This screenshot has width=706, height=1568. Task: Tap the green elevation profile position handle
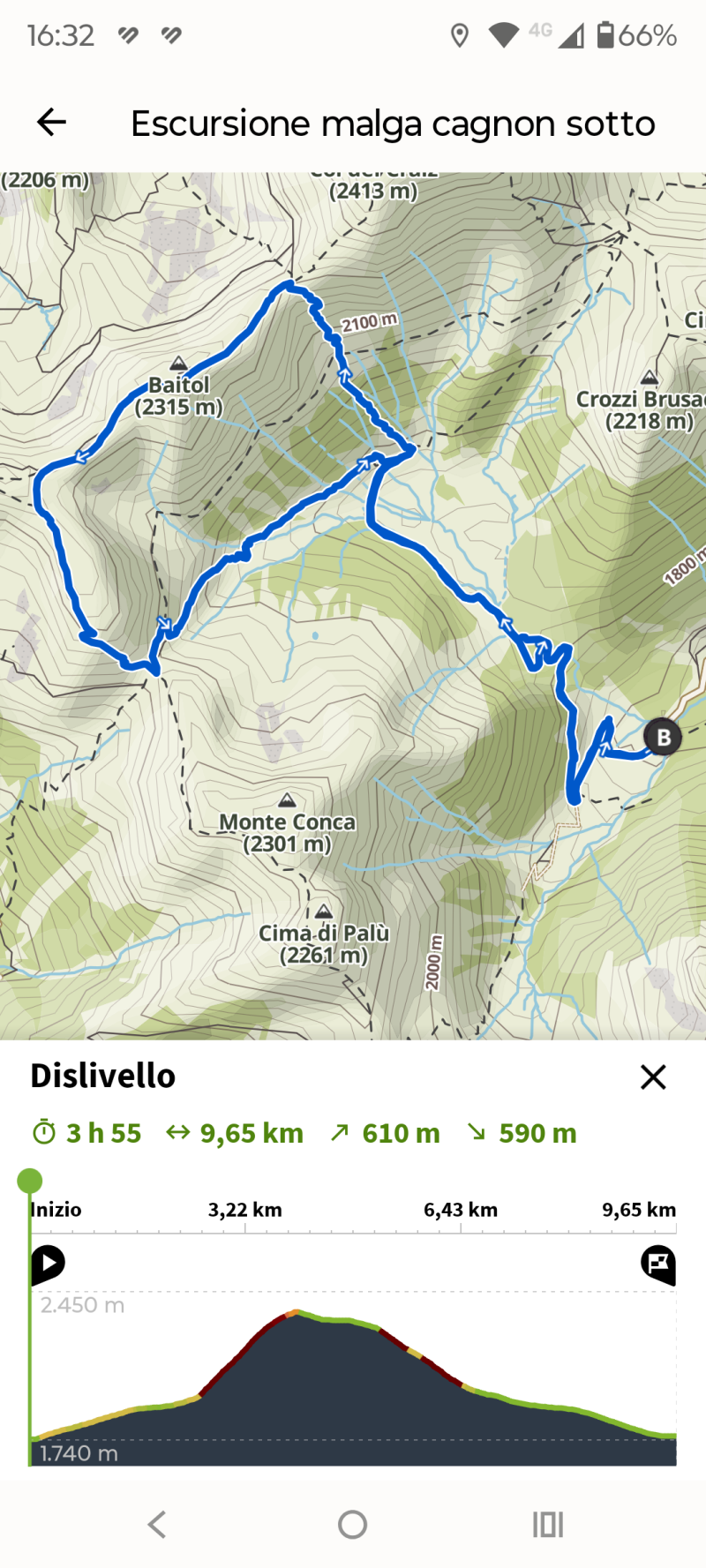tap(30, 1181)
